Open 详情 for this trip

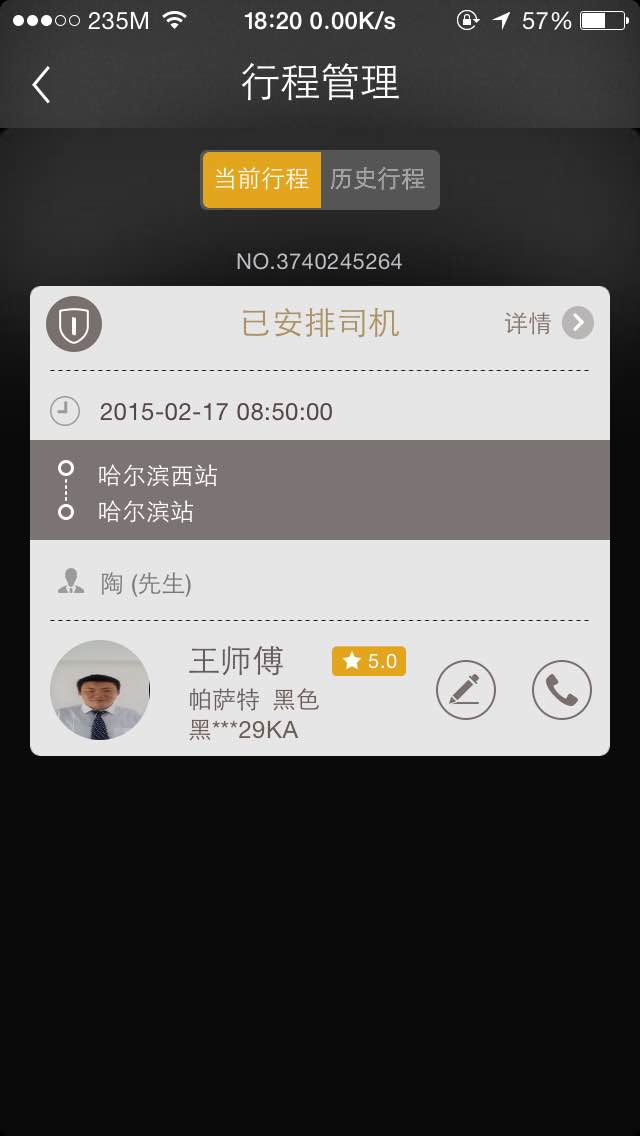pos(549,323)
